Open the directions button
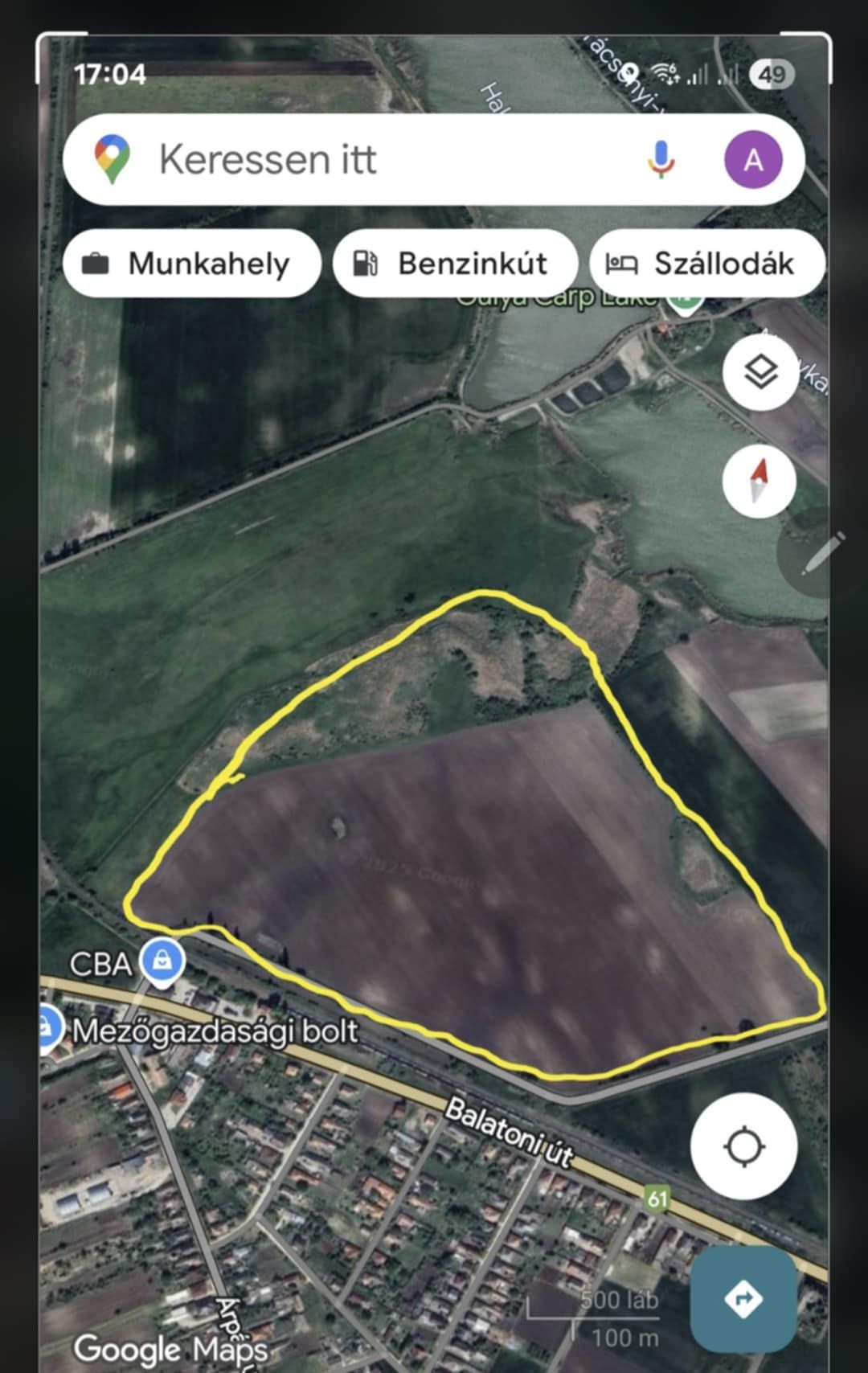Image resolution: width=868 pixels, height=1373 pixels. (743, 1299)
